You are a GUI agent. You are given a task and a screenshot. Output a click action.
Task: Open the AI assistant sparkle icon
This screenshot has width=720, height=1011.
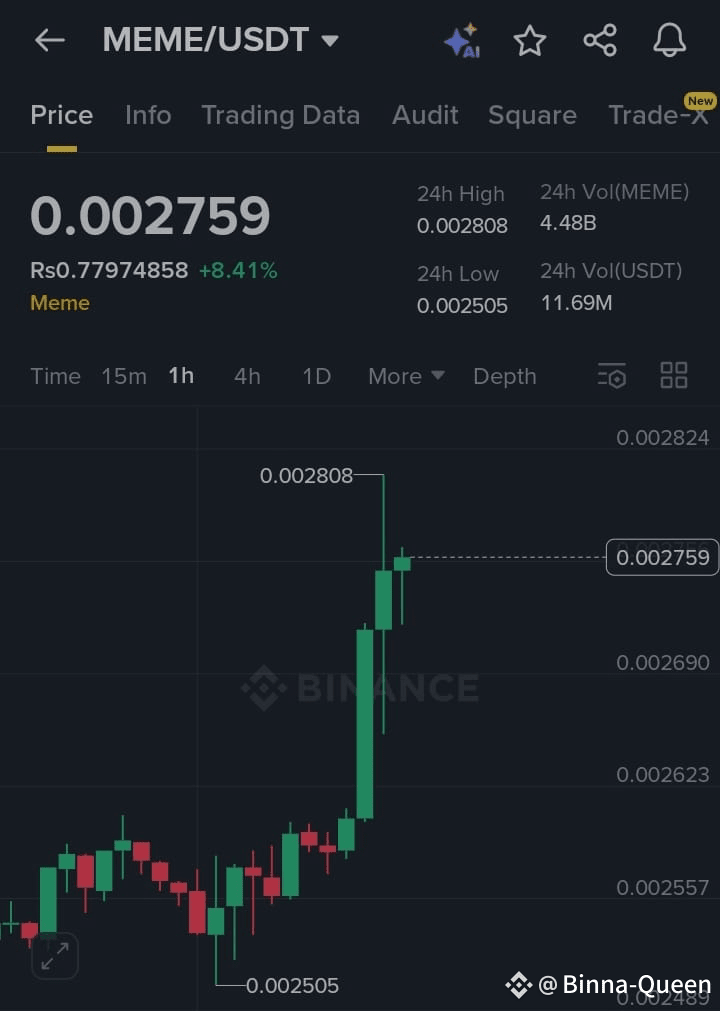[462, 41]
